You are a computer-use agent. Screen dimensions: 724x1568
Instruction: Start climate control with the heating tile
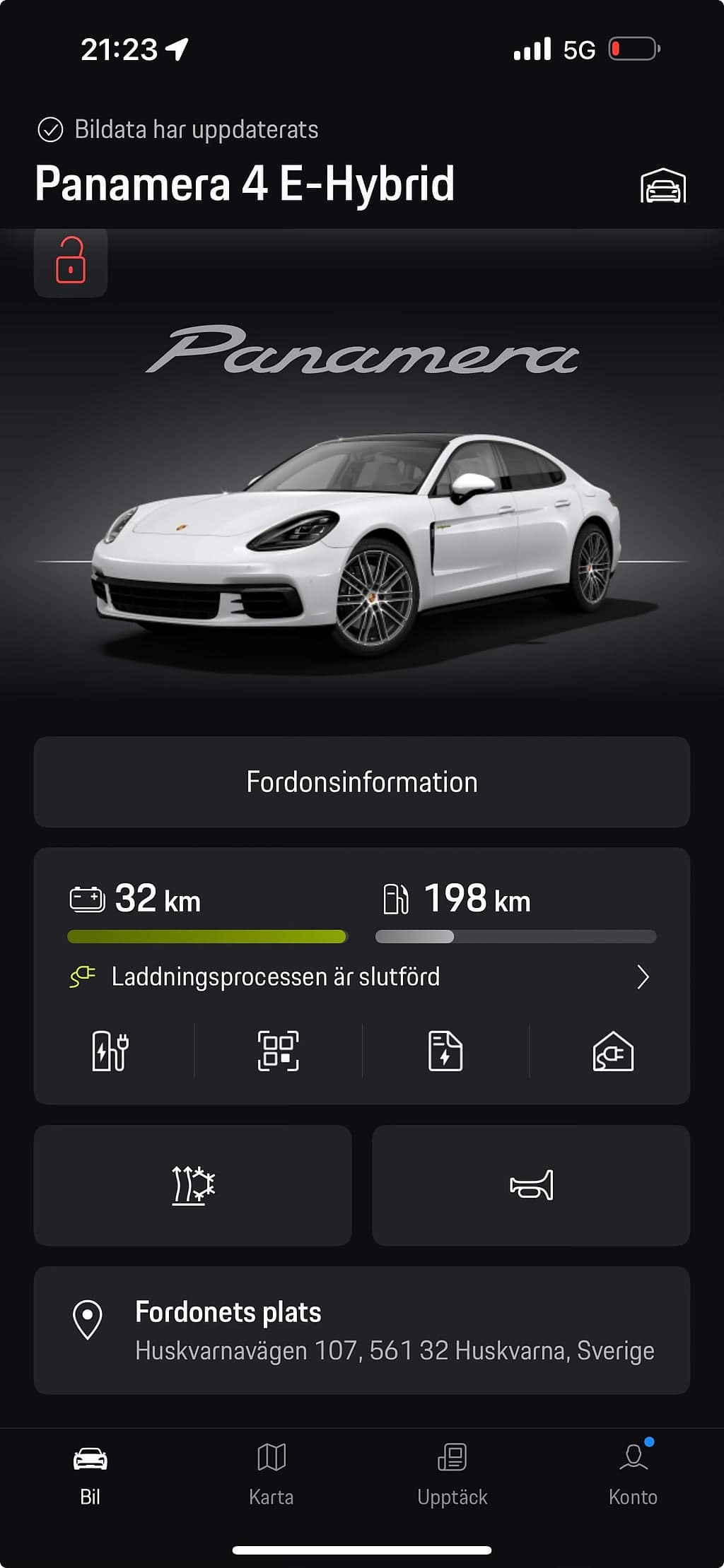tap(193, 1185)
